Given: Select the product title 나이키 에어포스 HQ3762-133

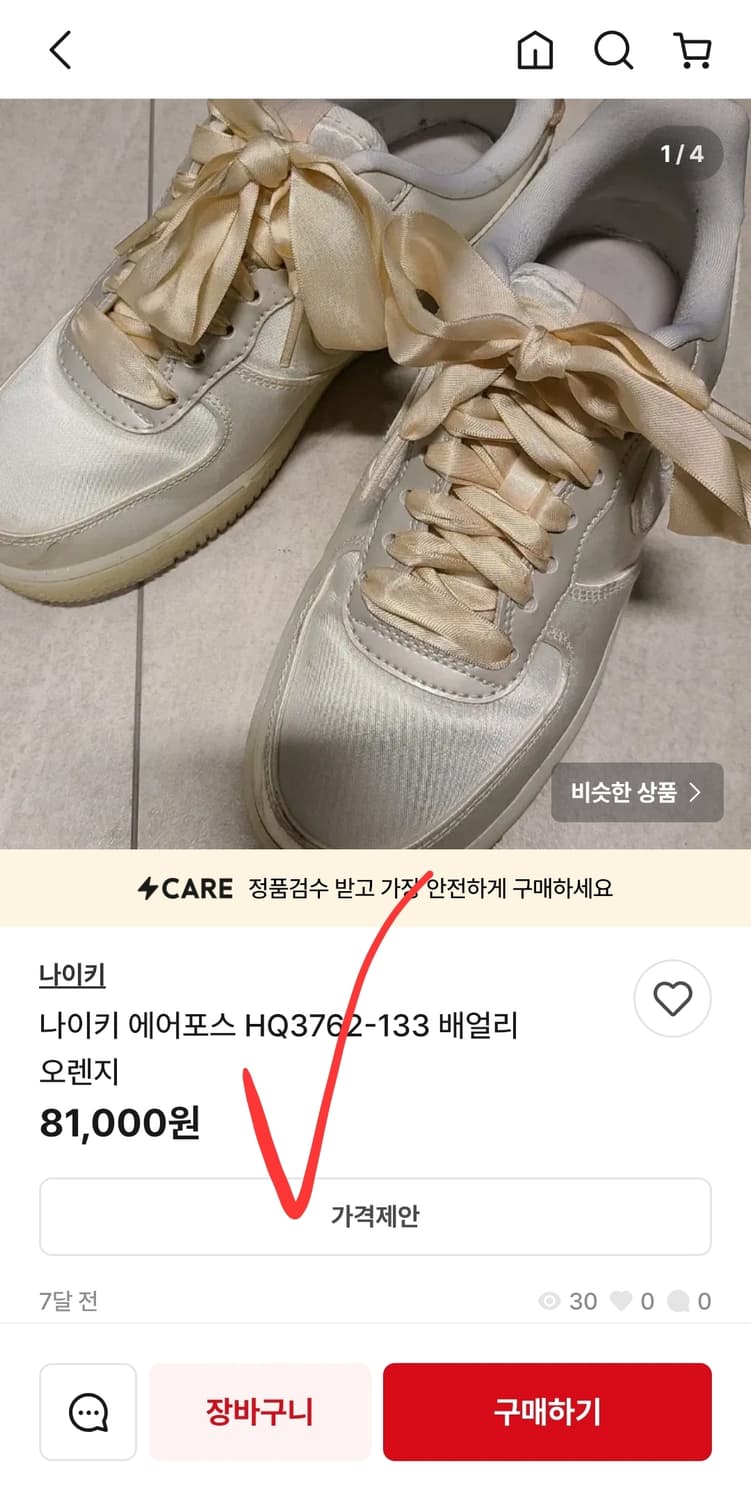Looking at the screenshot, I should tap(280, 1025).
